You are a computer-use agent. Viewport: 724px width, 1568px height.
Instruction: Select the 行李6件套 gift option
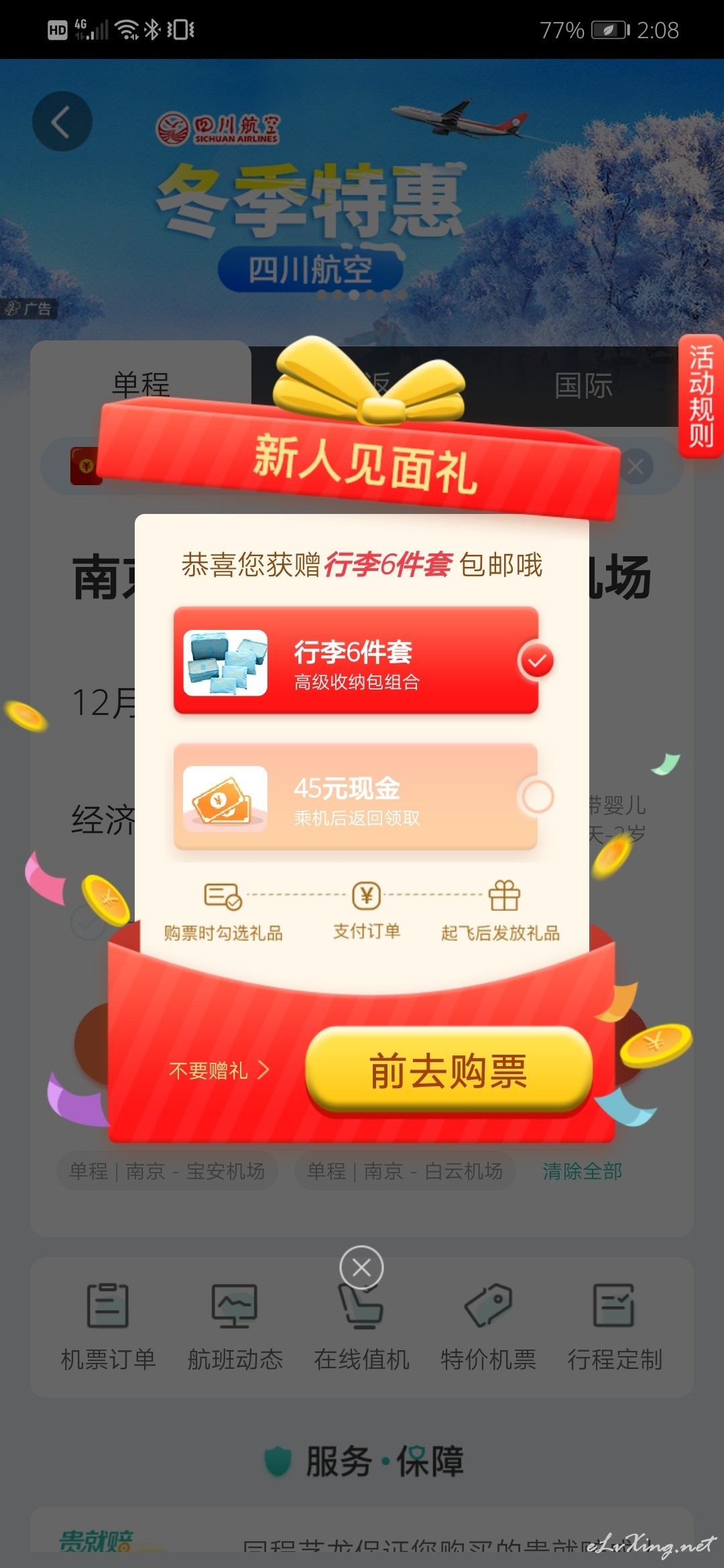(x=356, y=661)
